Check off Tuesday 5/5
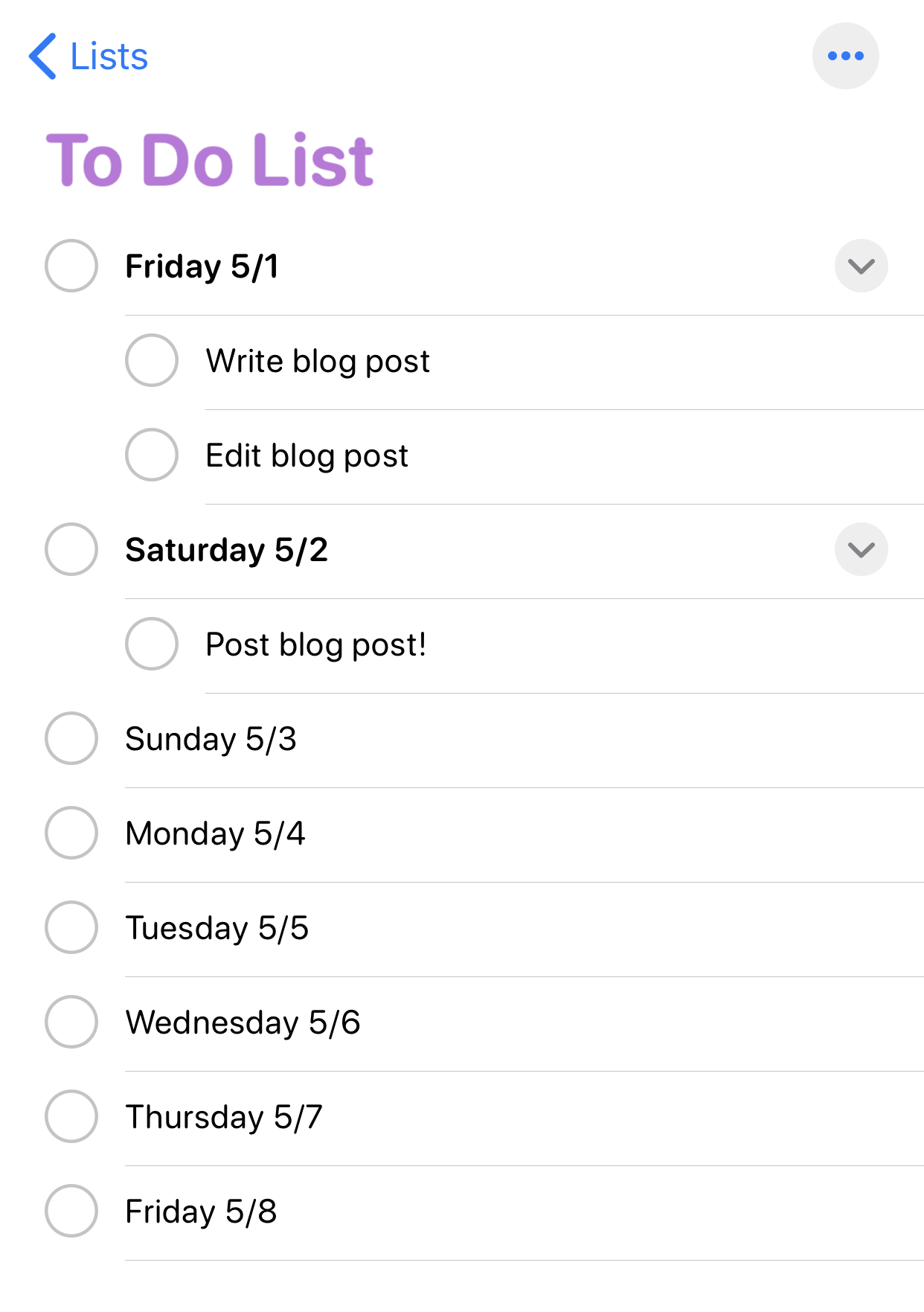 71,927
